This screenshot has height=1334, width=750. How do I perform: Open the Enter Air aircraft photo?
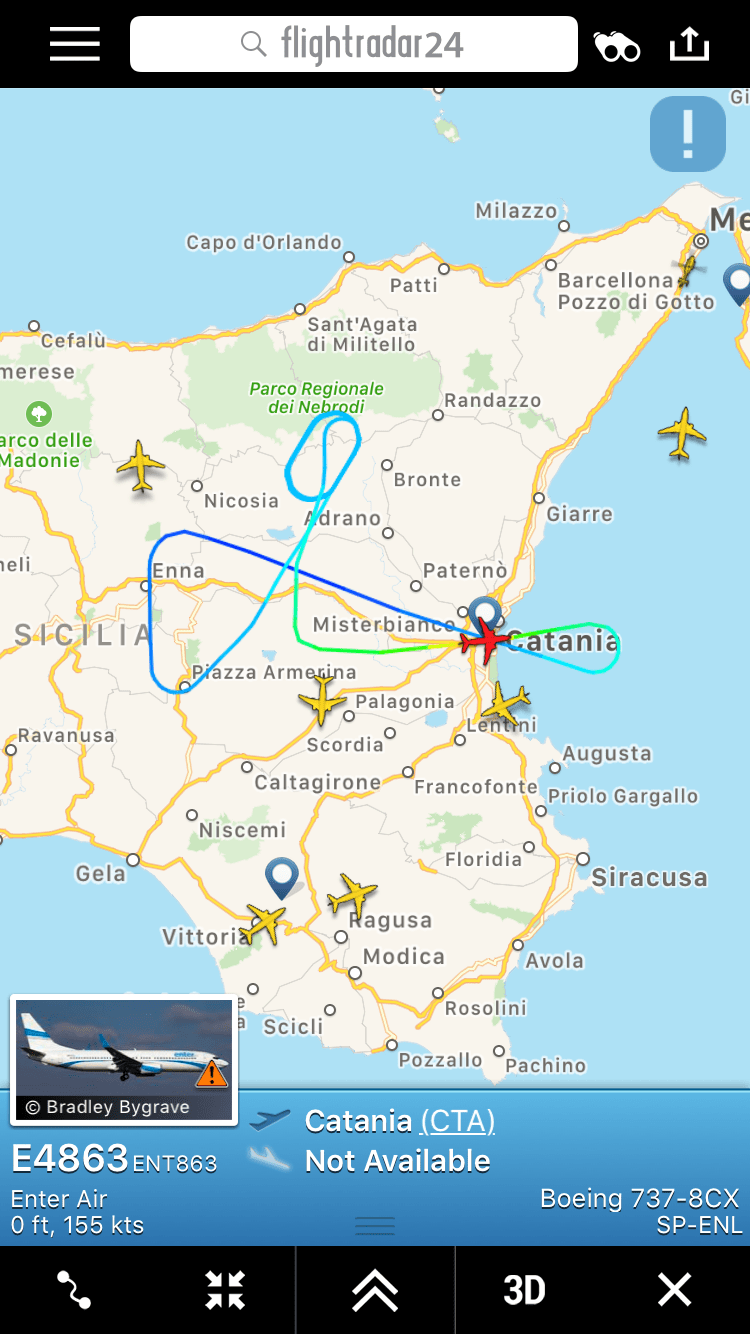124,1059
